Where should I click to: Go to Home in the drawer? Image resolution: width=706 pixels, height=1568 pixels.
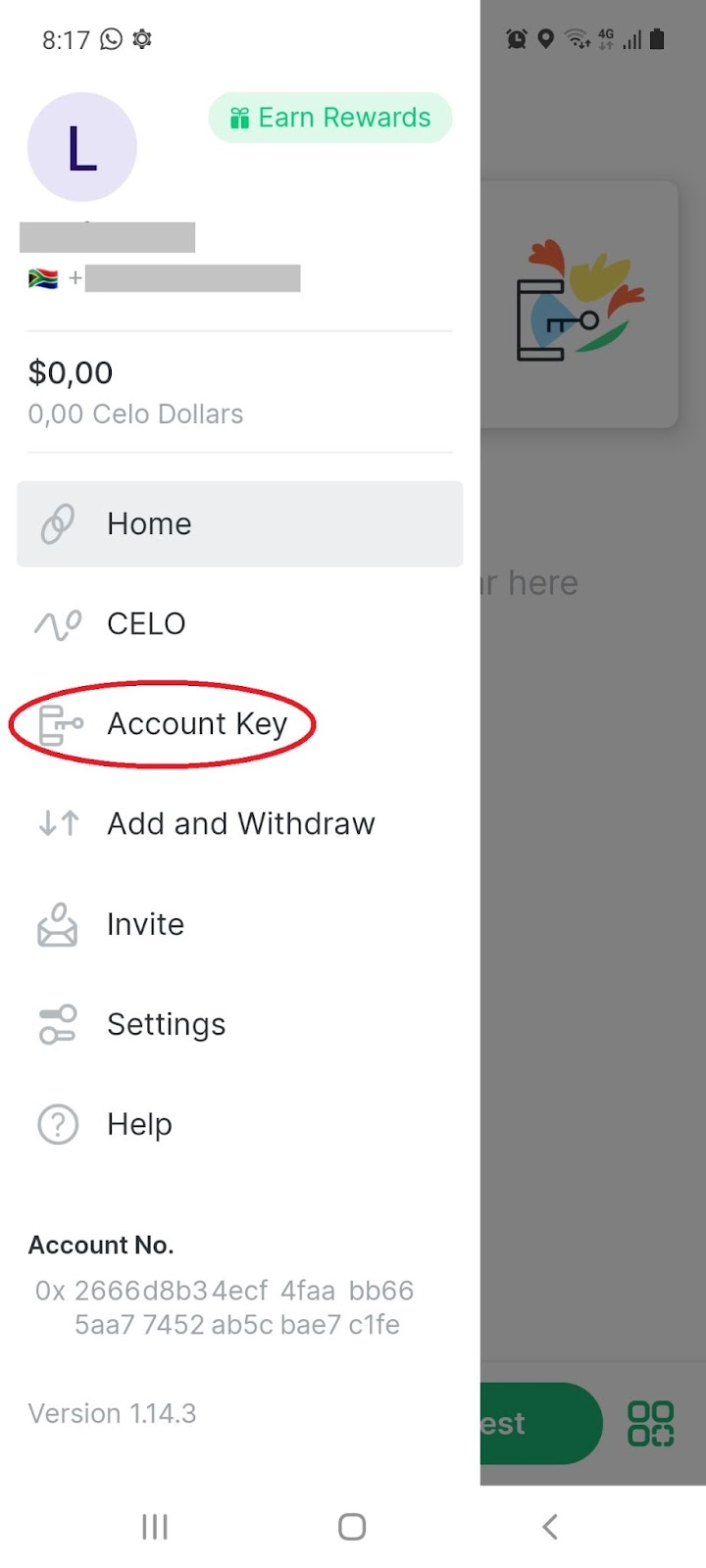[240, 523]
